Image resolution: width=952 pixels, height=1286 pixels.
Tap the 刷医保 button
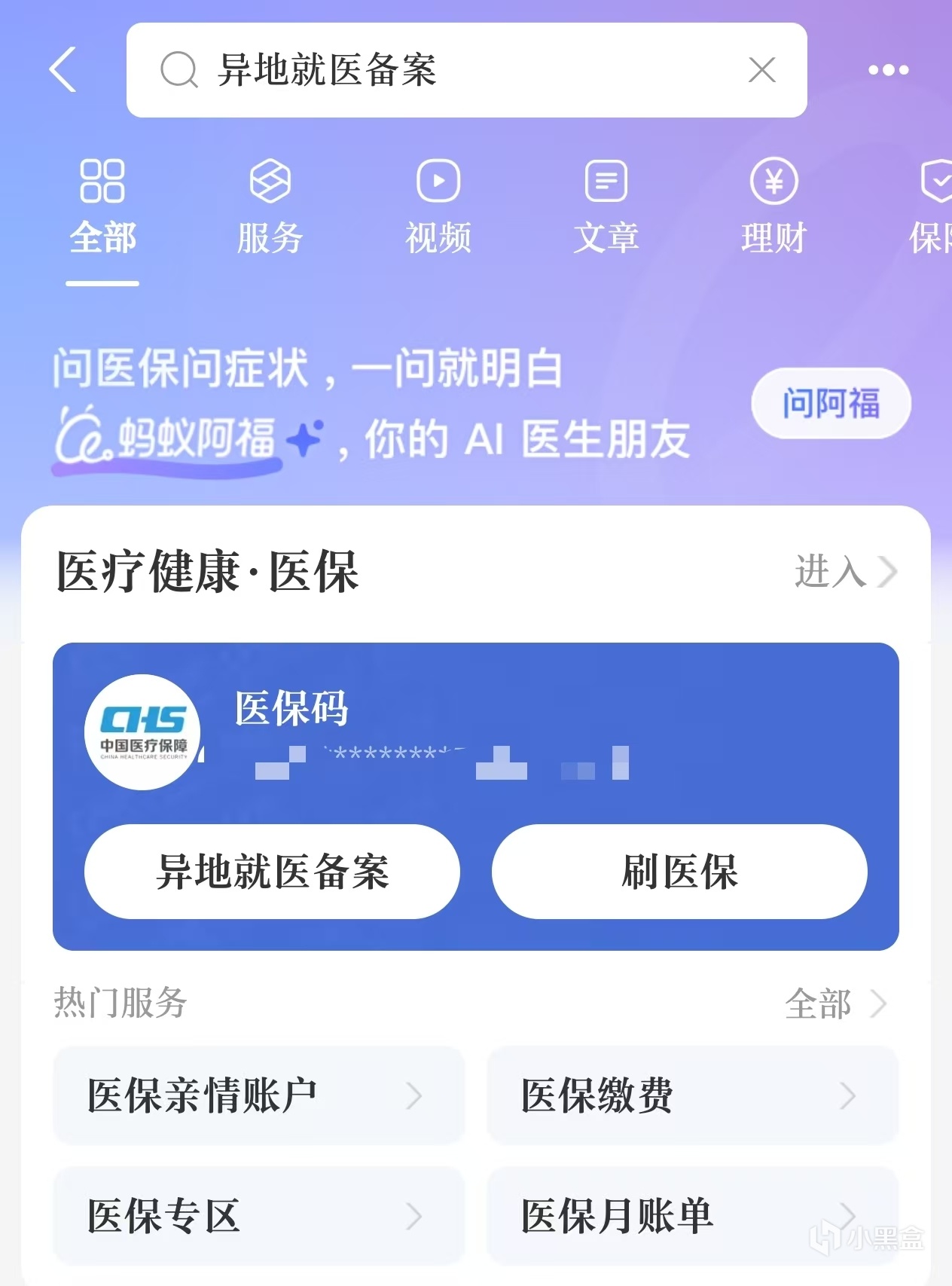679,872
